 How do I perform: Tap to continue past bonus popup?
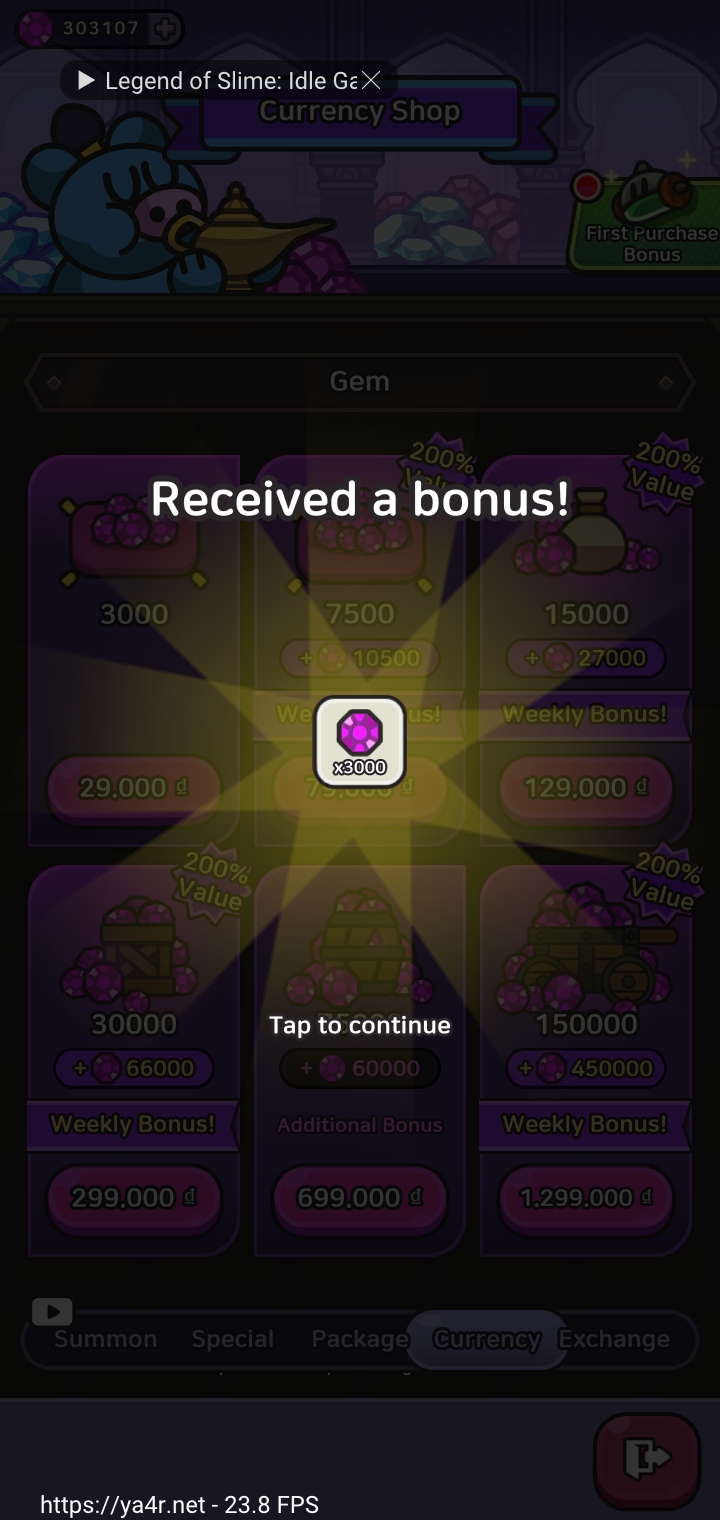tap(359, 1025)
